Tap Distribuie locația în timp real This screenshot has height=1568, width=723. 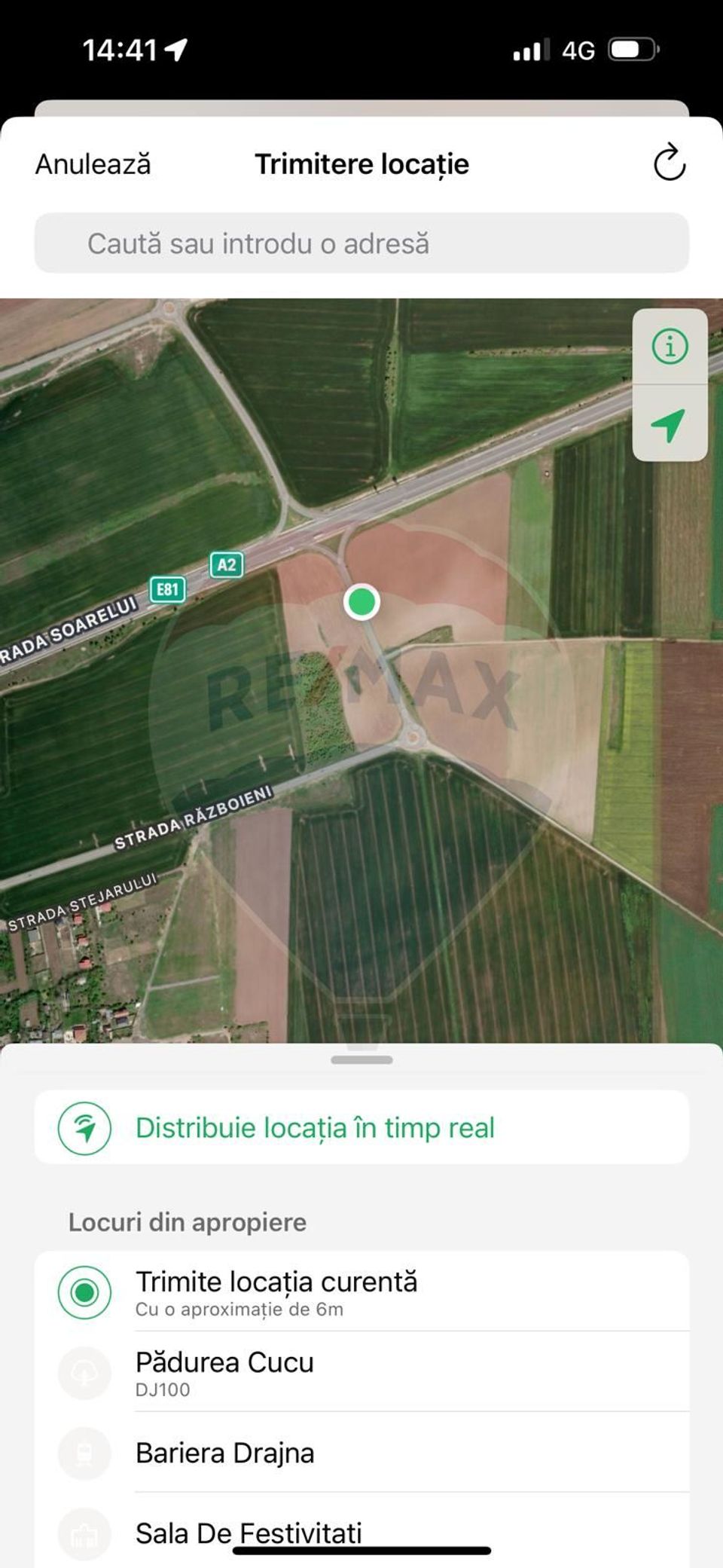(314, 1128)
